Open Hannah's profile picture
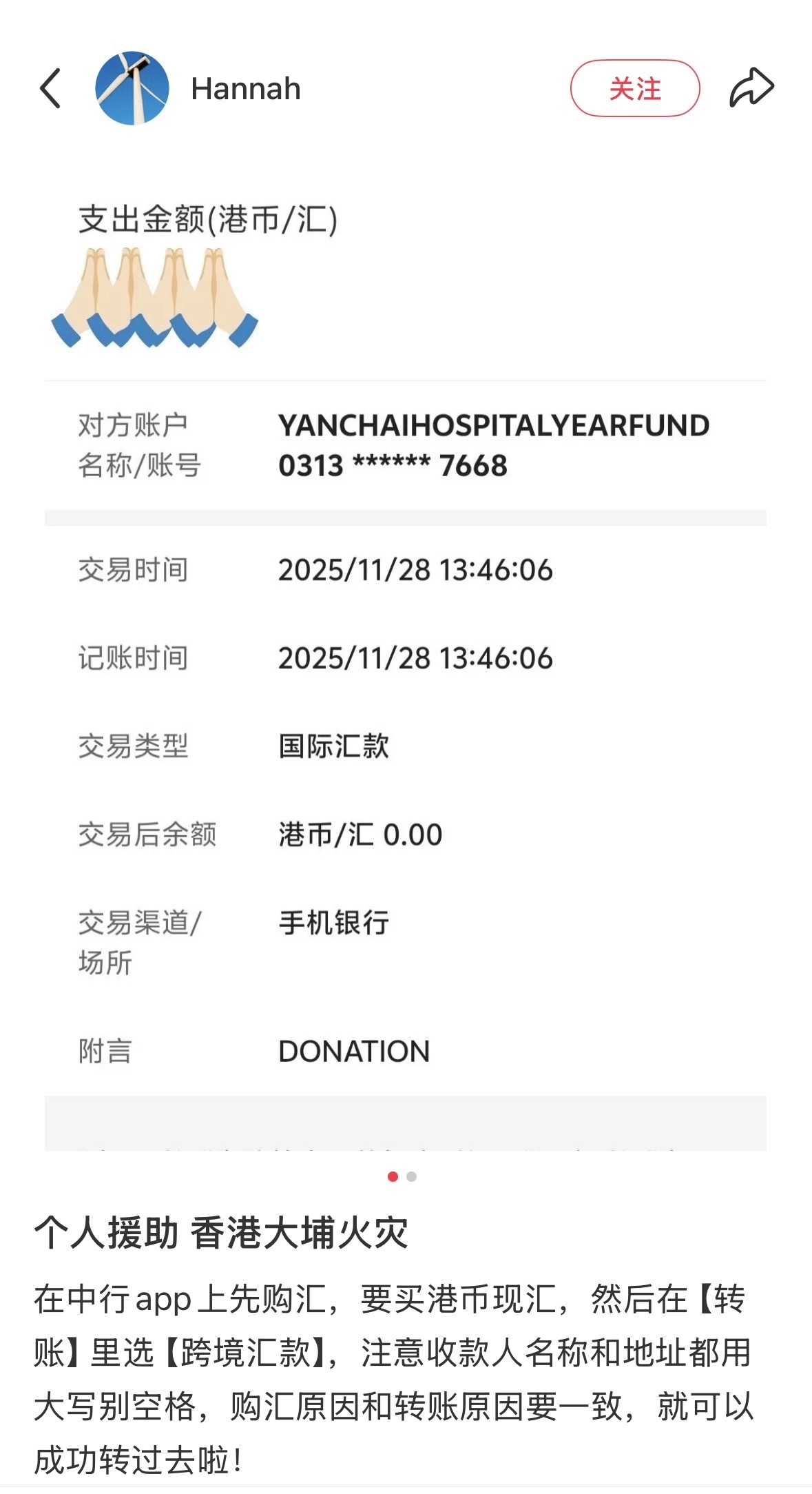Screen dimensions: 812x1494 pyautogui.click(x=132, y=88)
